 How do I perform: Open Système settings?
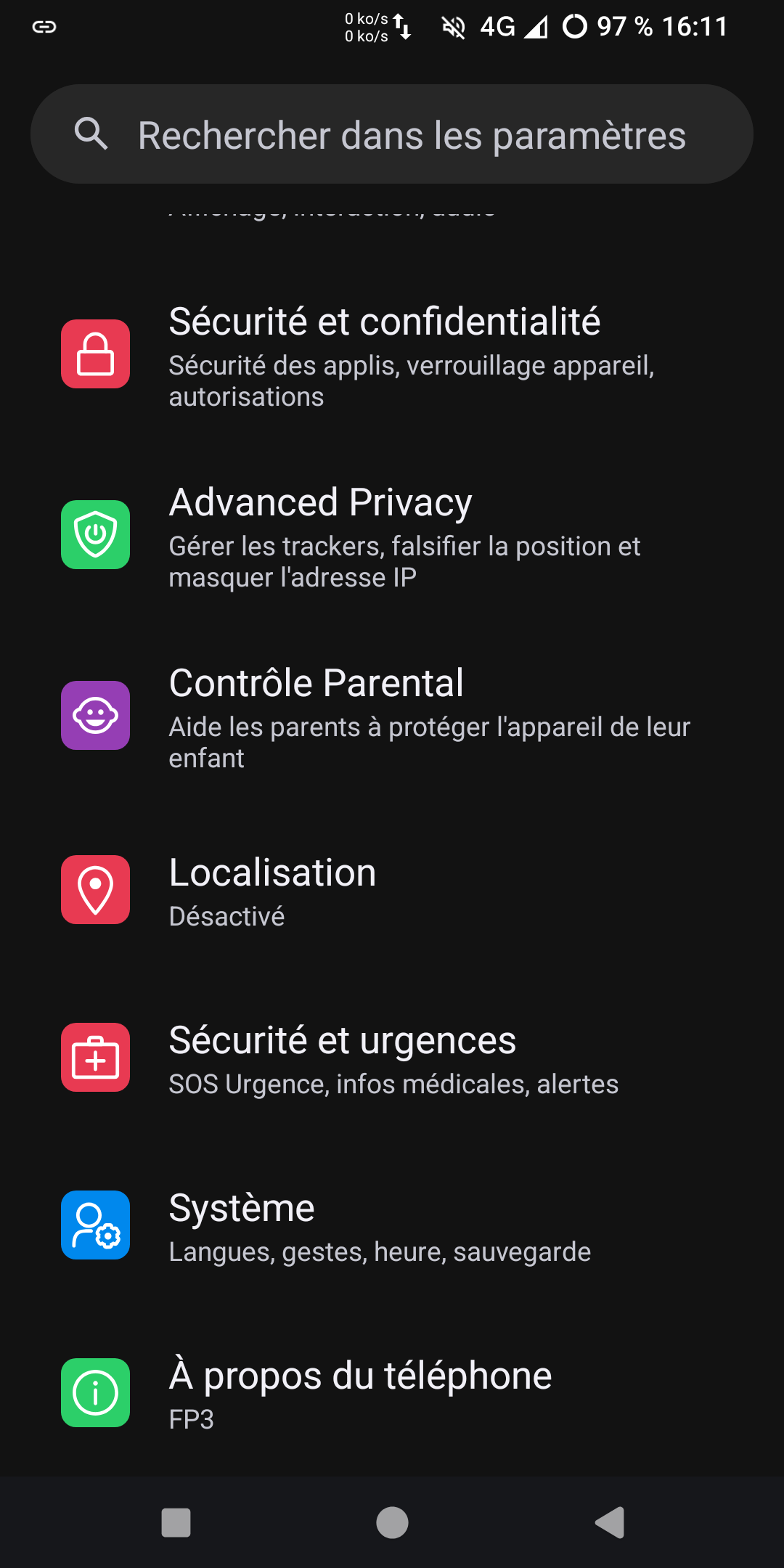coord(392,1225)
